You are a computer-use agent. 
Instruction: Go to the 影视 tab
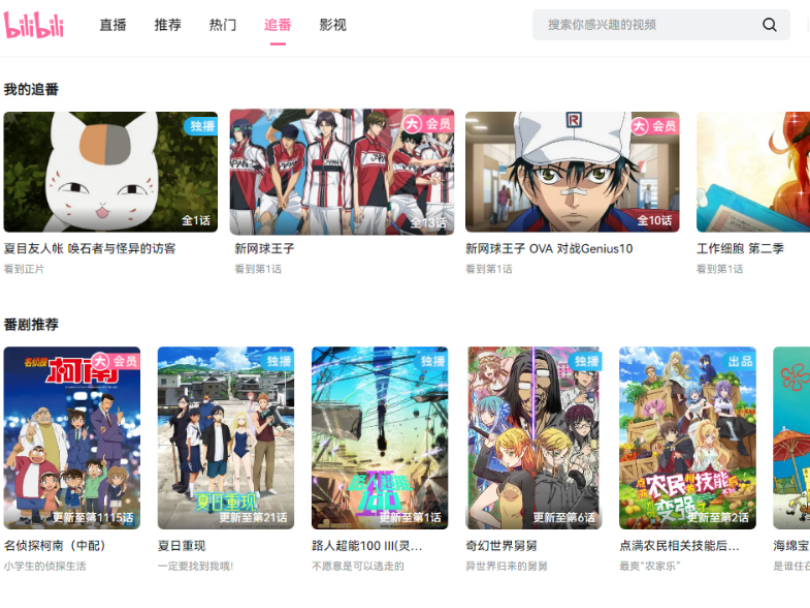333,25
